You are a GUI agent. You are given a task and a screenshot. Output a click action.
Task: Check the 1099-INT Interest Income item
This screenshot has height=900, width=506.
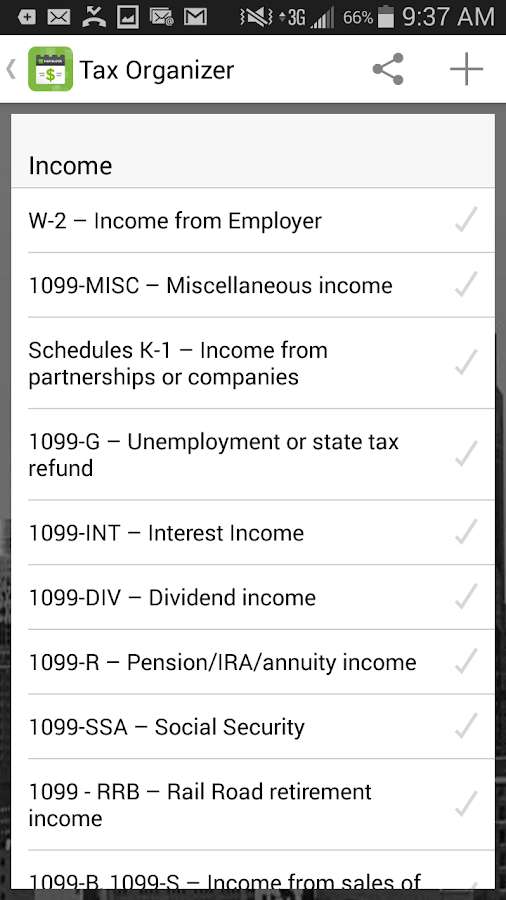coord(466,533)
